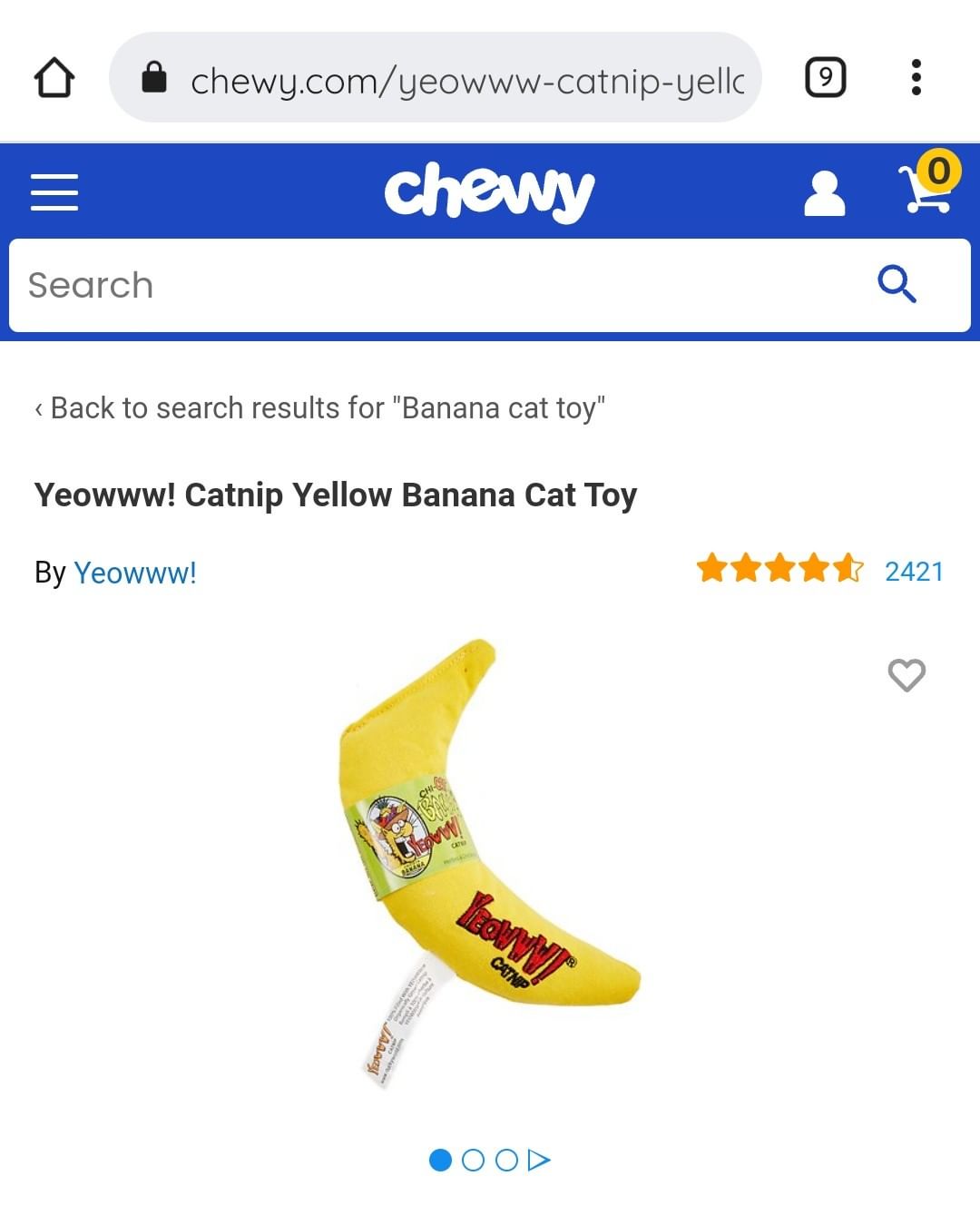Jump to the third product image dot
Screen dimensions: 980x1225
pos(506,1161)
